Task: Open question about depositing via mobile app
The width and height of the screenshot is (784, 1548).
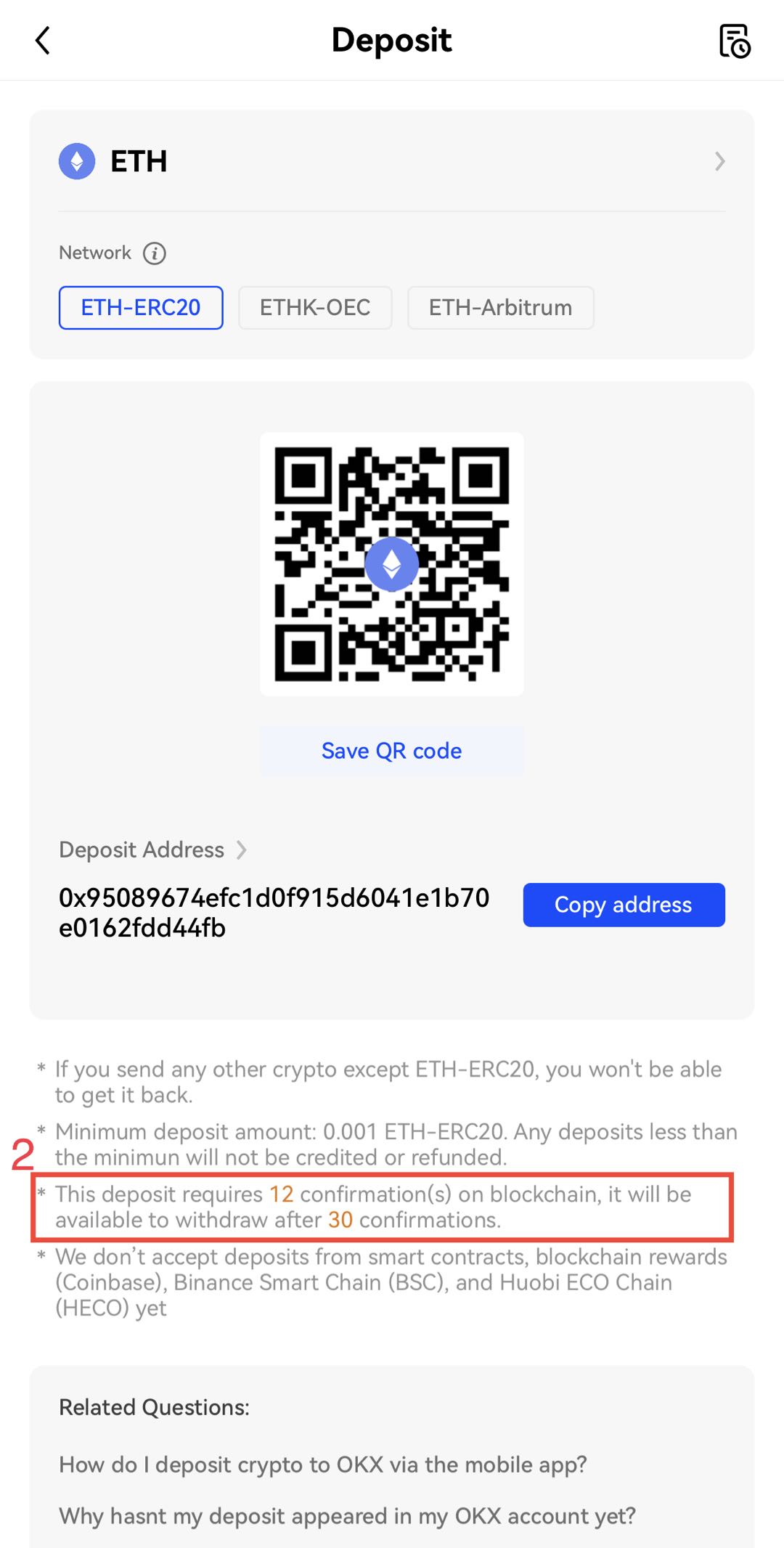Action: 323,1465
